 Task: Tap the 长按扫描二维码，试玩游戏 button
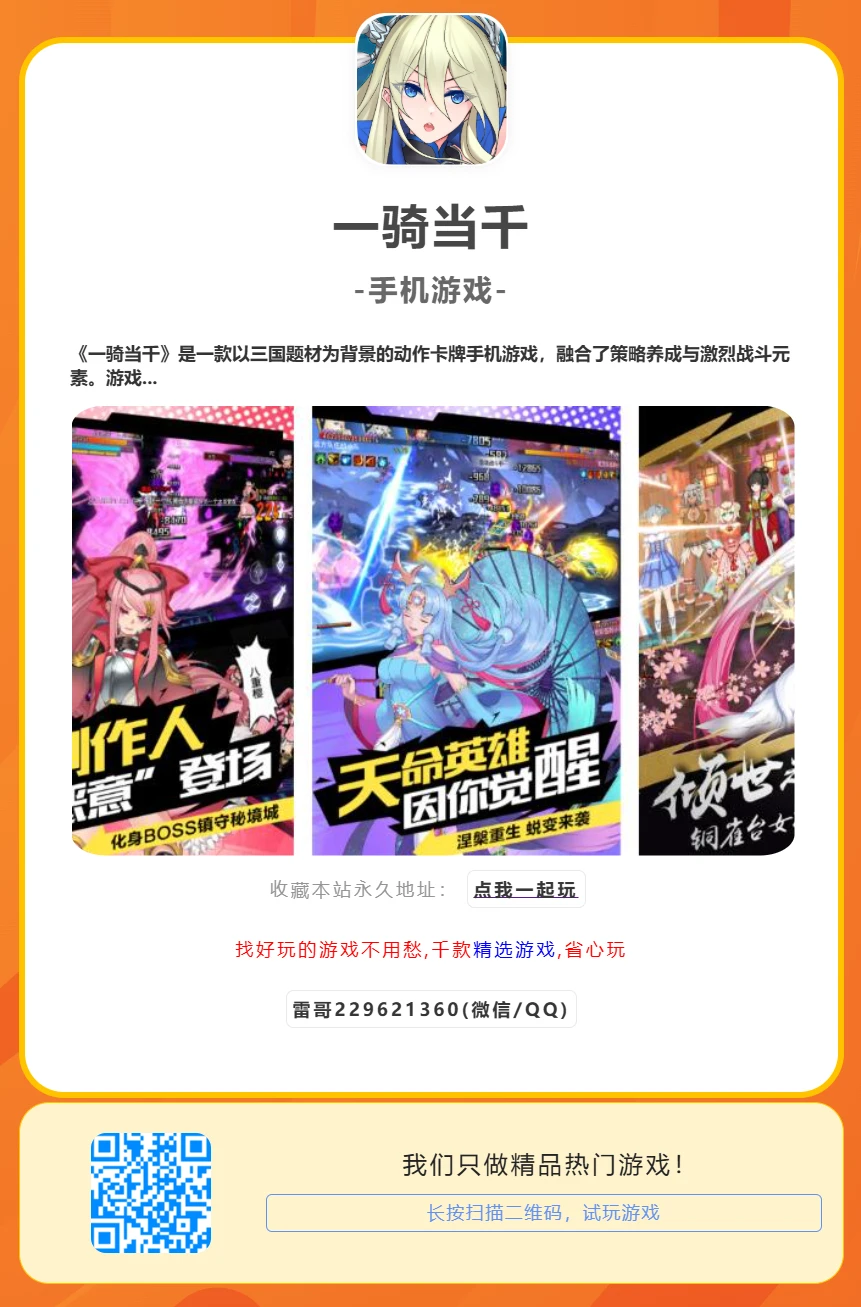click(x=543, y=1213)
